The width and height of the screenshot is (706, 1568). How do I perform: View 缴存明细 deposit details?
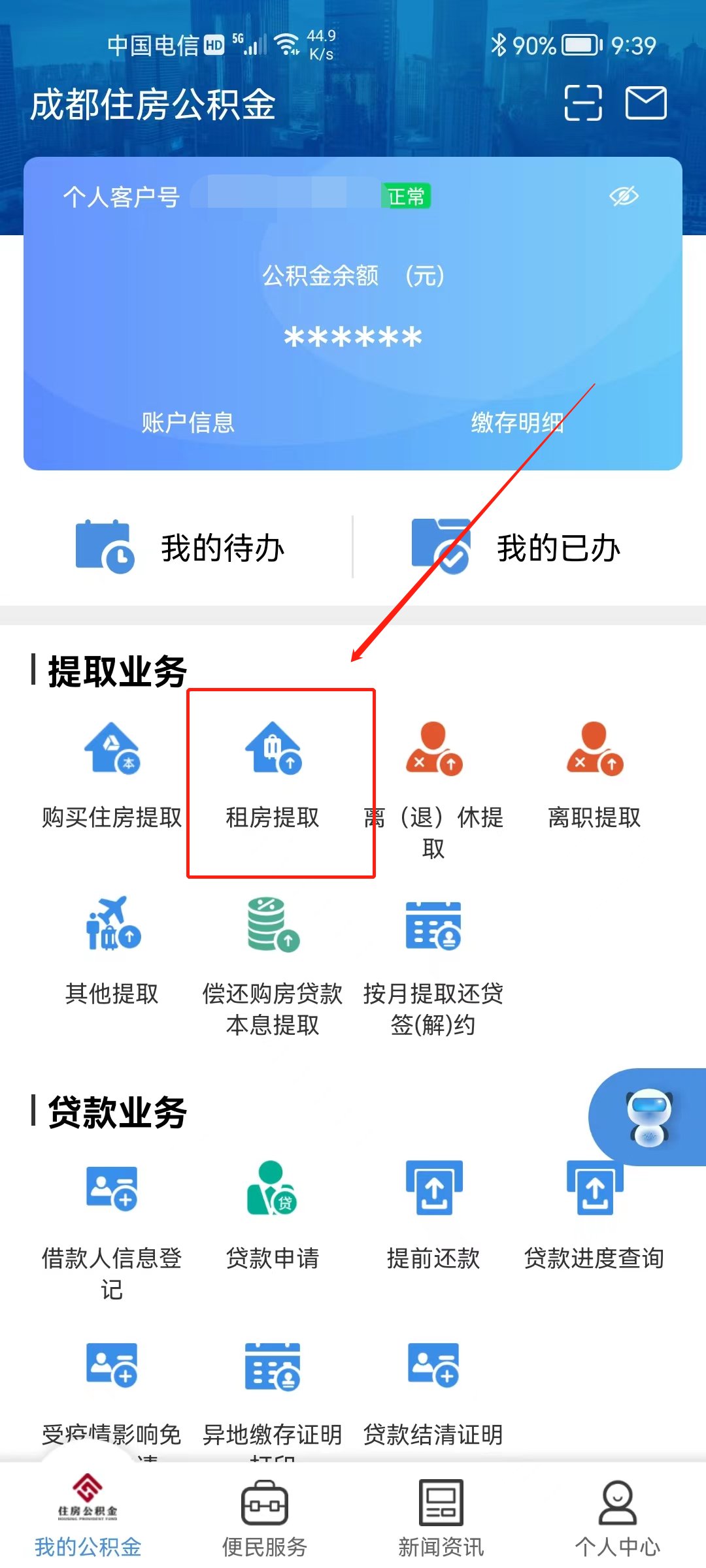click(x=517, y=423)
